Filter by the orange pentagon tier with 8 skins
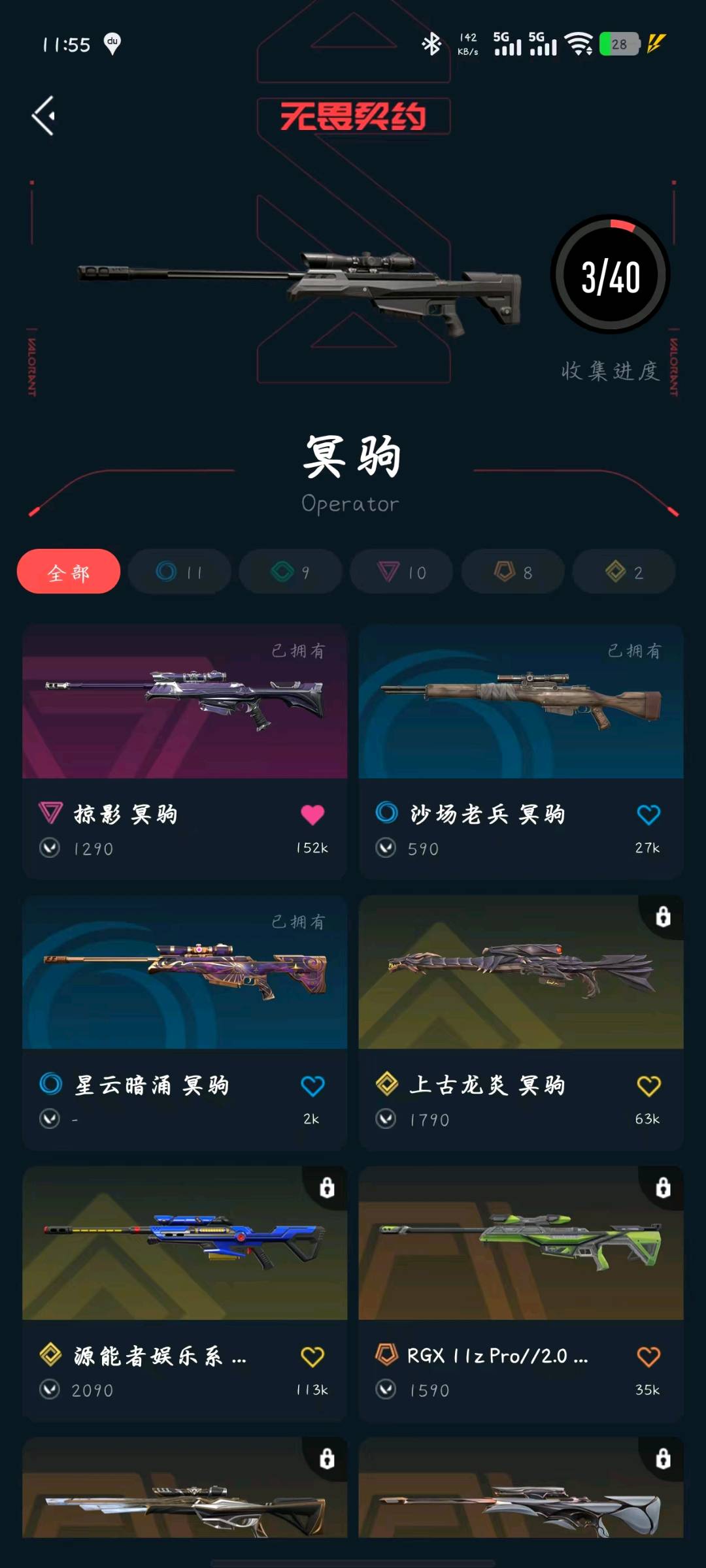Viewport: 706px width, 1568px height. coord(513,572)
